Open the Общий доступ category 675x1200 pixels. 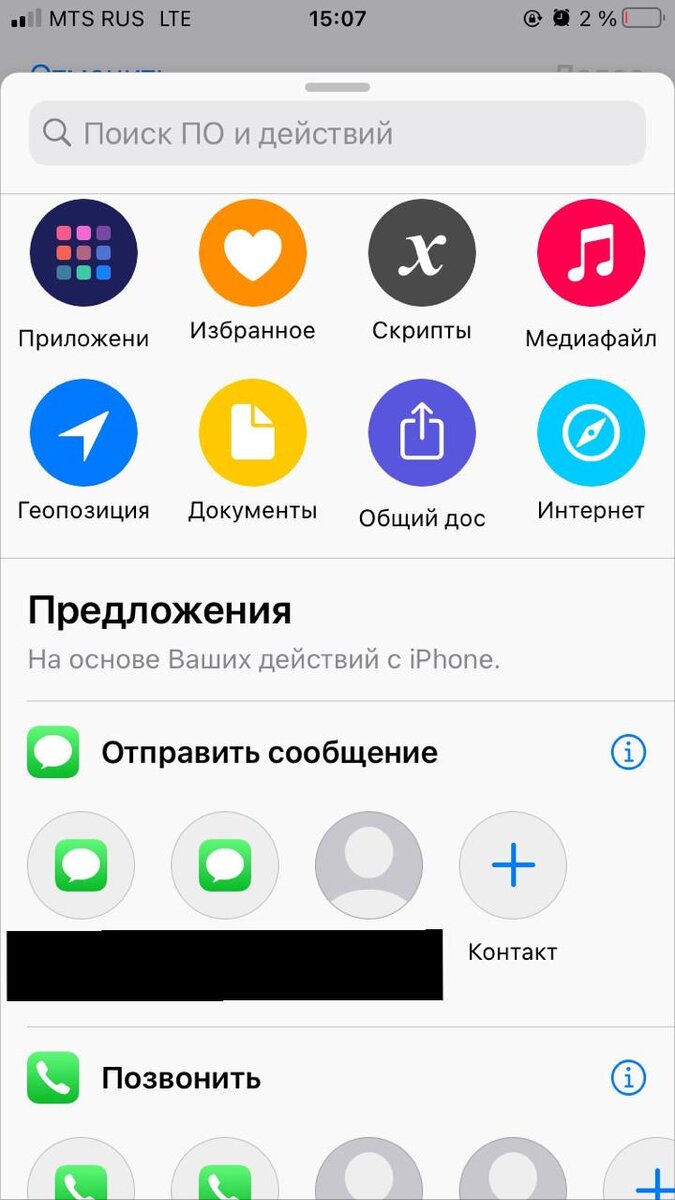click(422, 432)
